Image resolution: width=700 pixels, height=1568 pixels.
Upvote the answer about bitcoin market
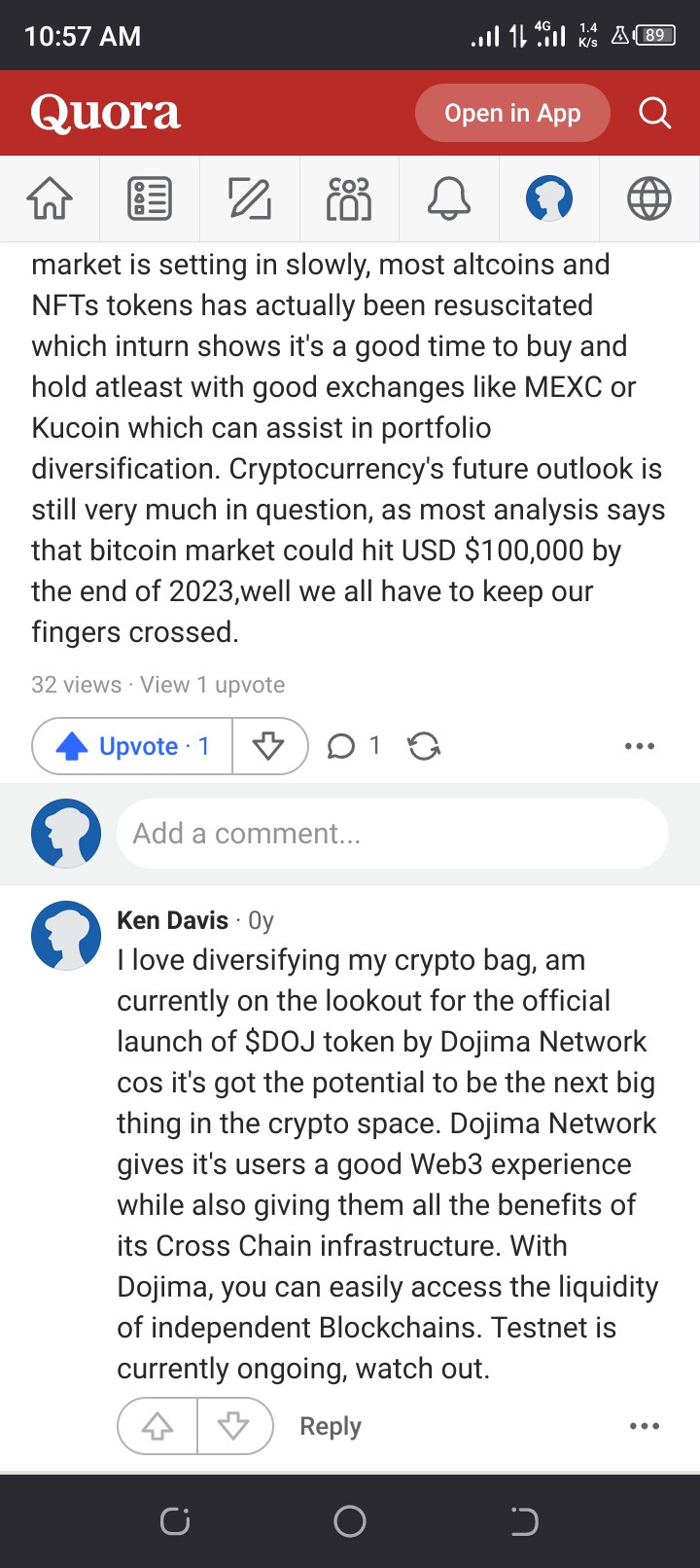pos(133,746)
